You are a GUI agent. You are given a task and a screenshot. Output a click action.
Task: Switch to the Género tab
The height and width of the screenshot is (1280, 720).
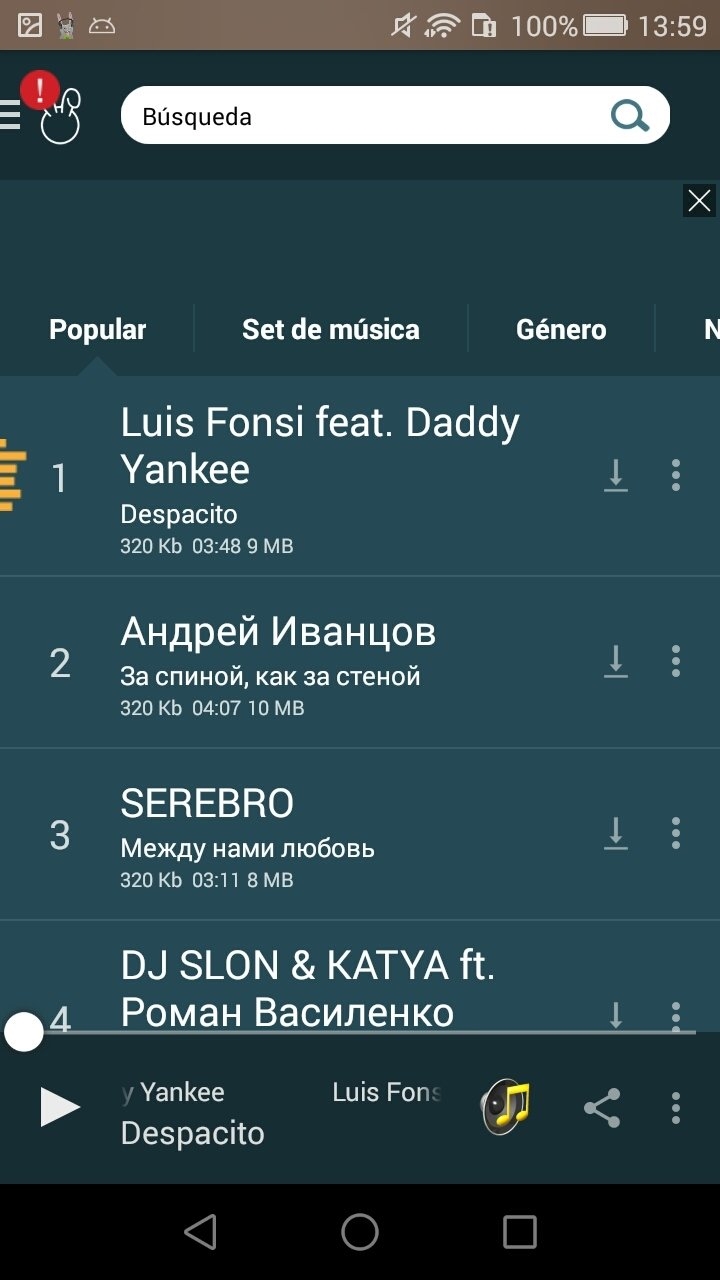coord(561,329)
